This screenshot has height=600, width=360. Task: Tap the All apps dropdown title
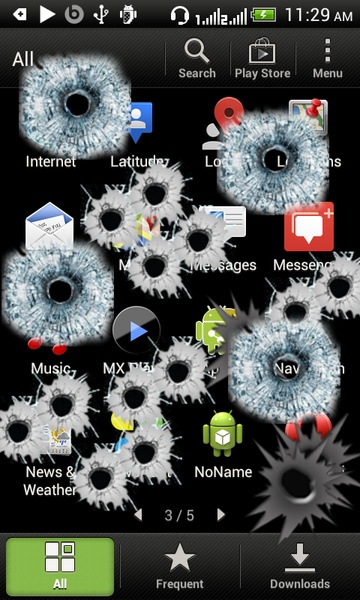(23, 59)
